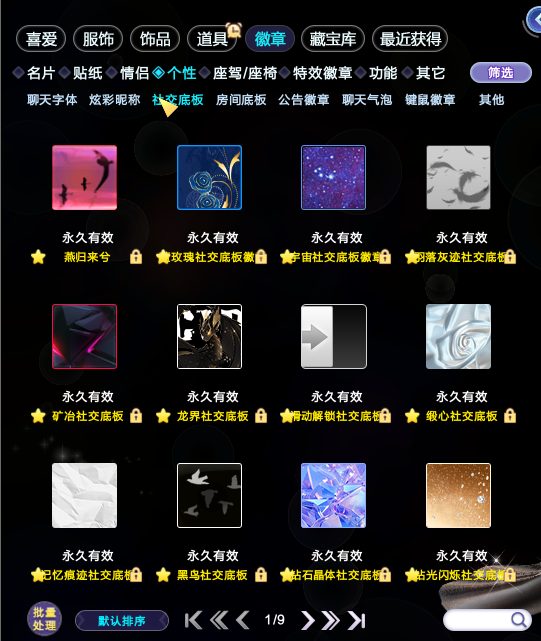541x641 pixels.
Task: Open the 服饰 tab
Action: (x=98, y=39)
